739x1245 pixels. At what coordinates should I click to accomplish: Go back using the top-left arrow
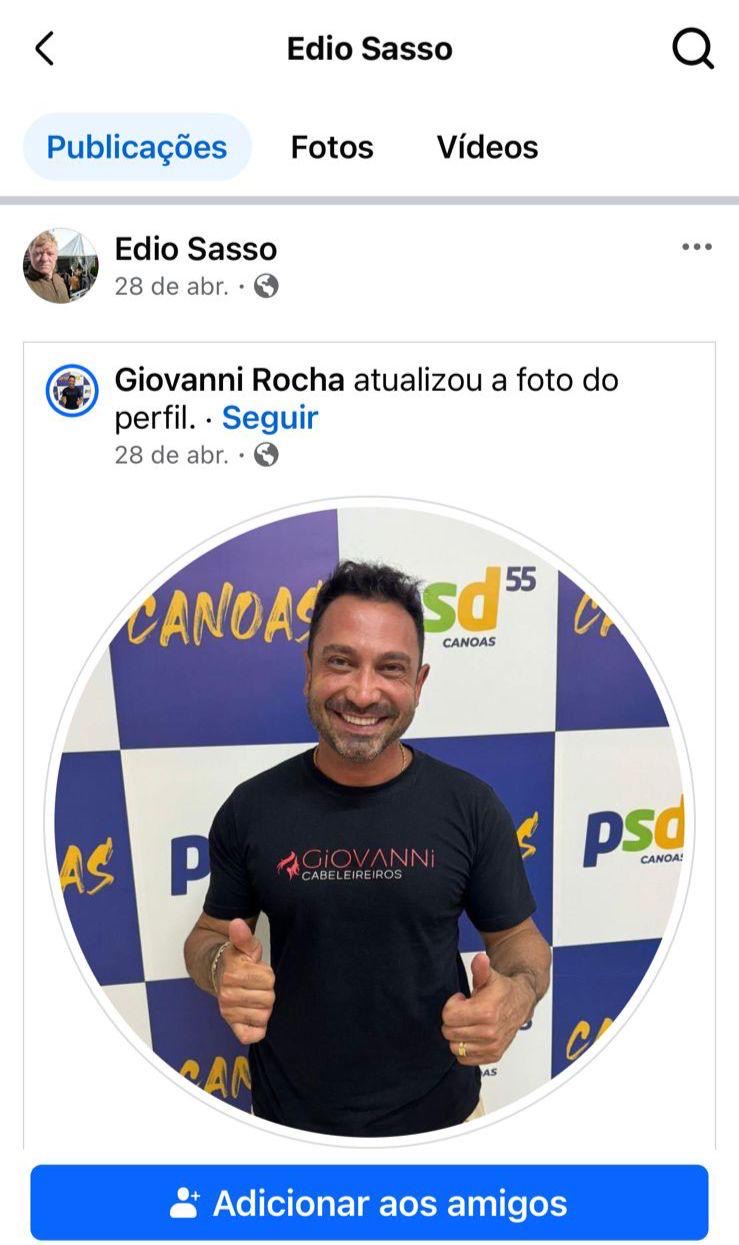(44, 48)
